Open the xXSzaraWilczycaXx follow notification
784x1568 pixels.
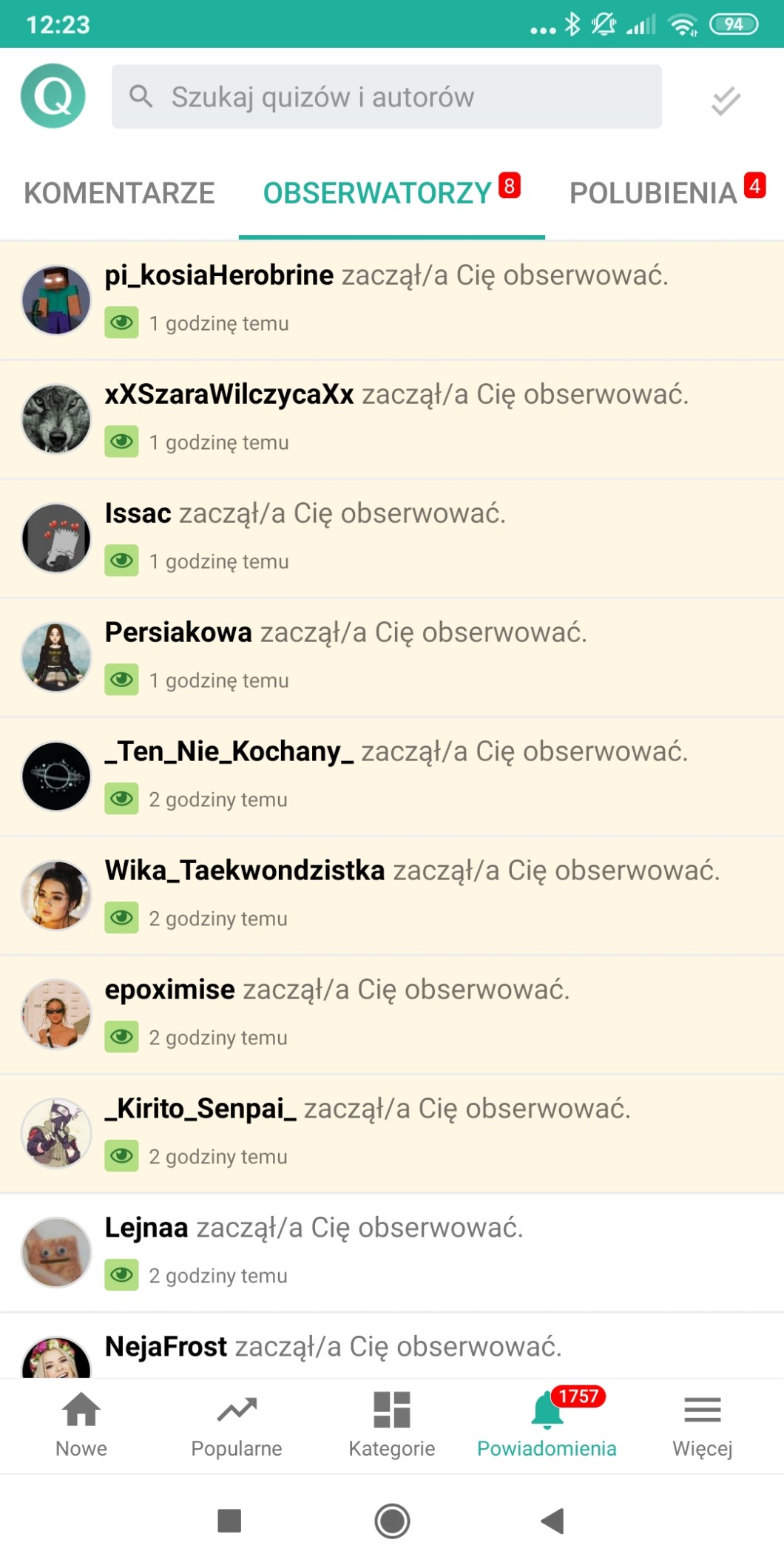[x=392, y=419]
